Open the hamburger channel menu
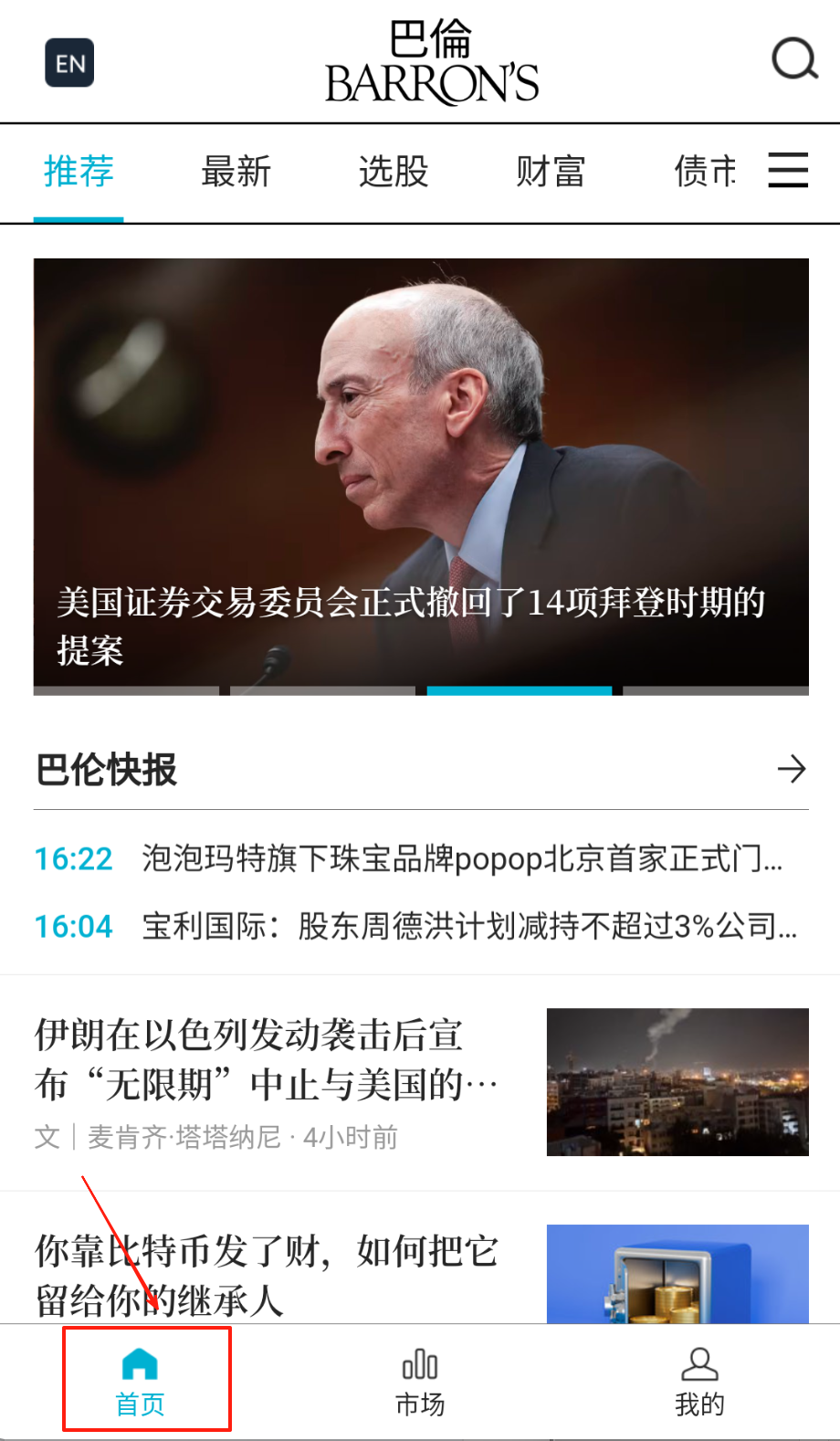840x1441 pixels. (788, 171)
